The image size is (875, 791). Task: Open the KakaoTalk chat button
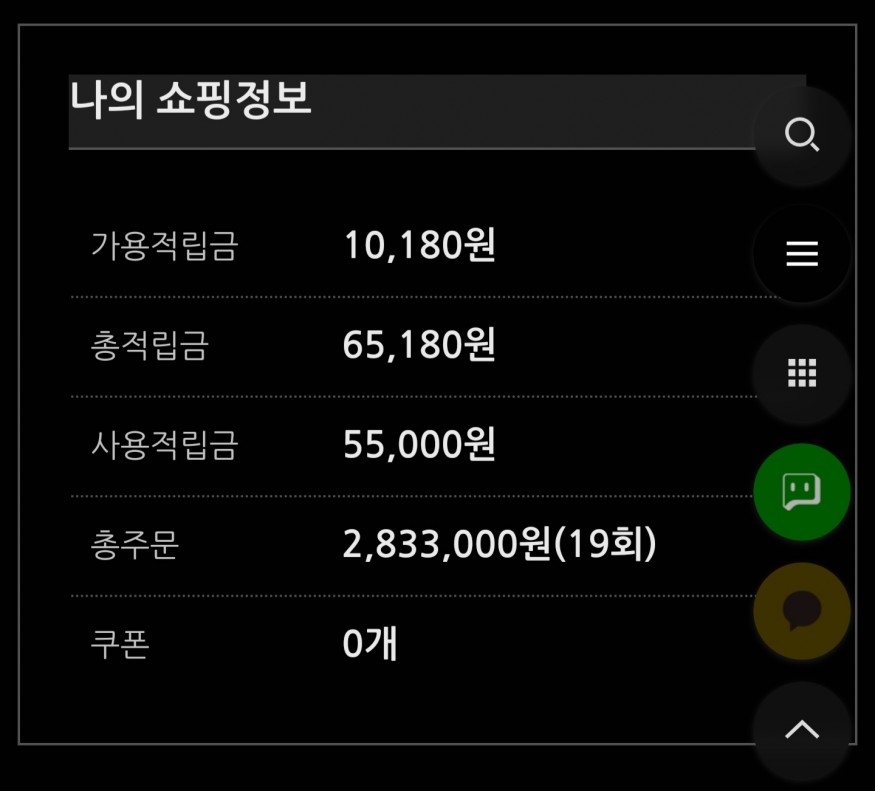[801, 610]
